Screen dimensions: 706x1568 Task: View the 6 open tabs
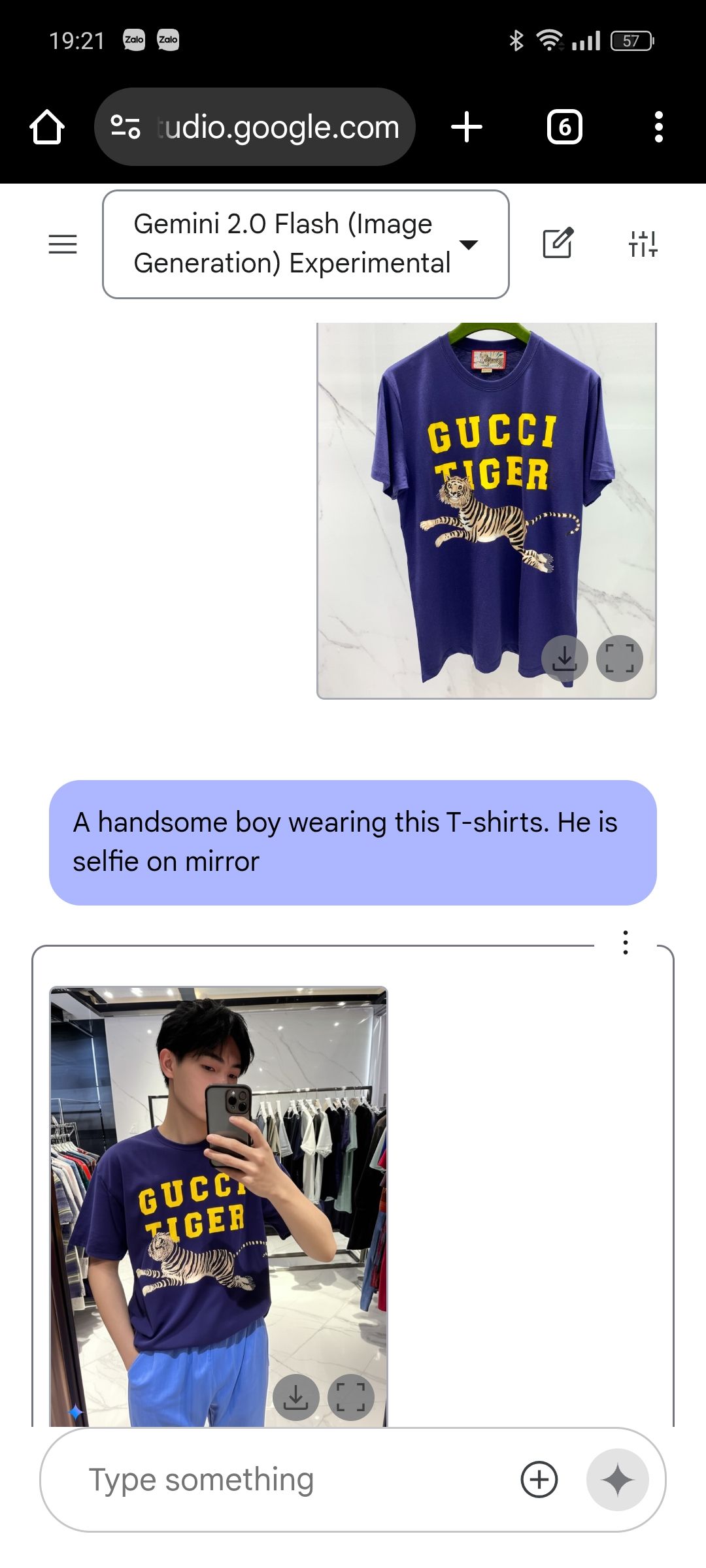(564, 127)
